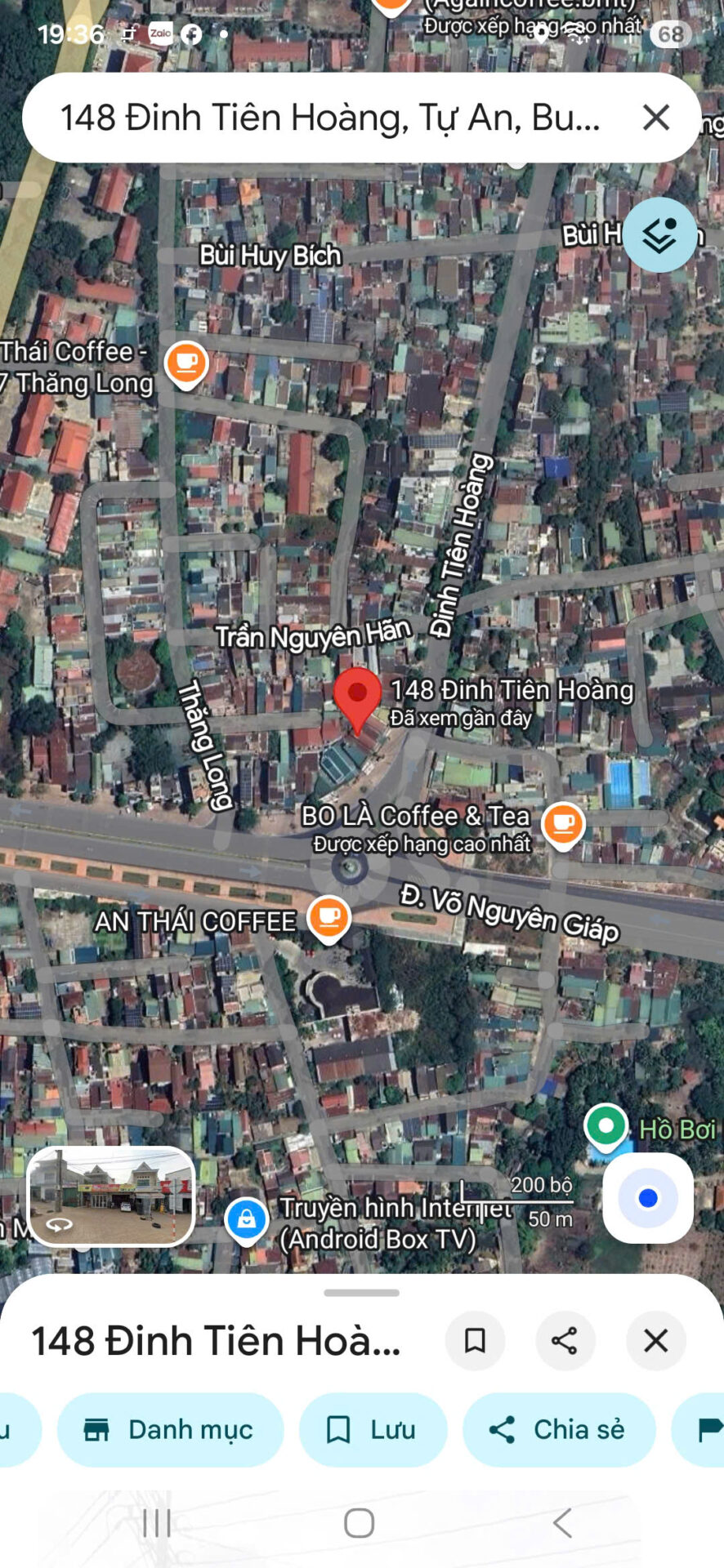724x1568 pixels.
Task: Tap the Lưu chip
Action: pos(373,1430)
